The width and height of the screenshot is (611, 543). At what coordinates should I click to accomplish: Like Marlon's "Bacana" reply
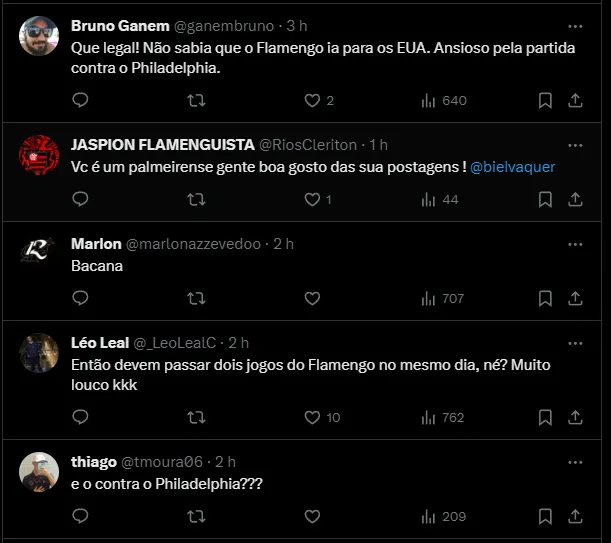[312, 298]
